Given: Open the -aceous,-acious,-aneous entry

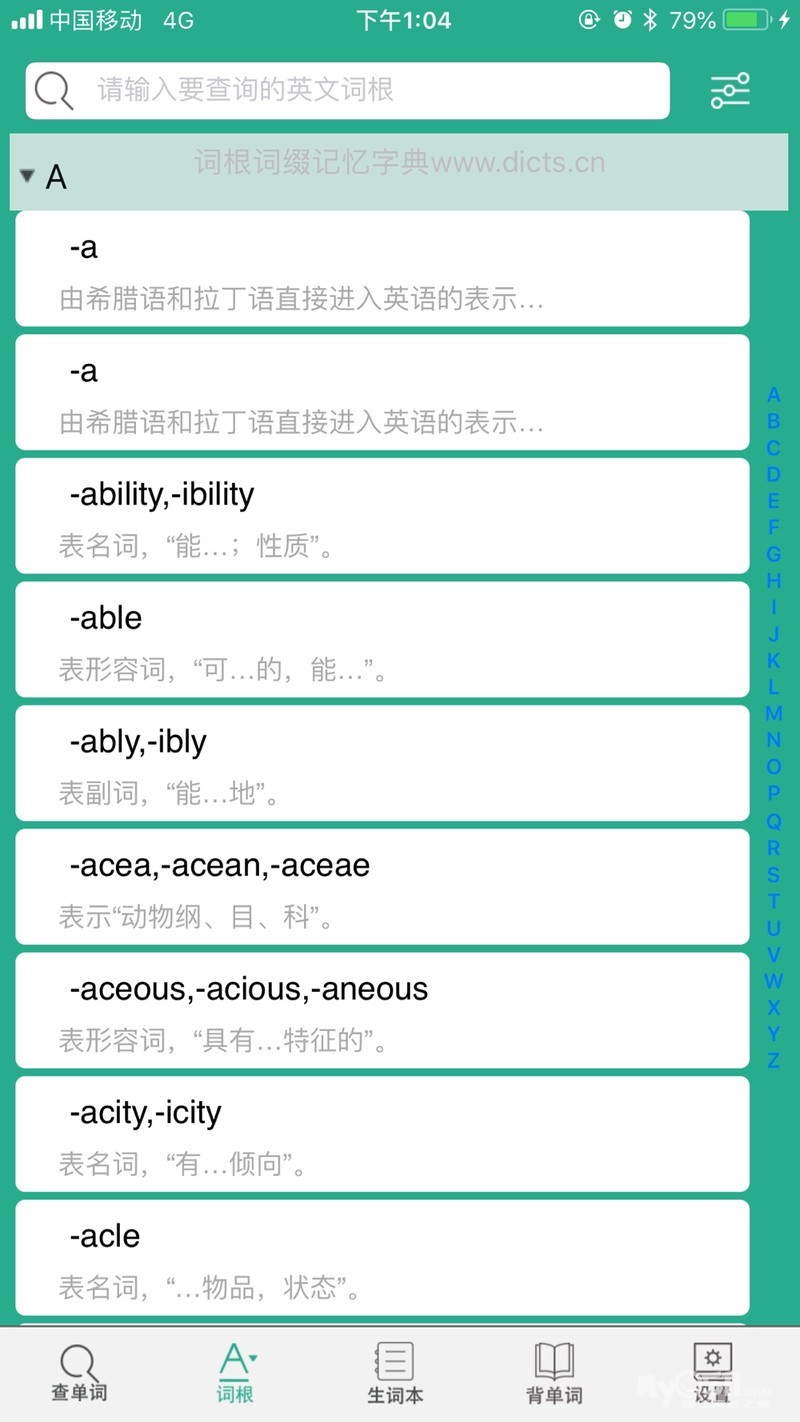Looking at the screenshot, I should [382, 1010].
